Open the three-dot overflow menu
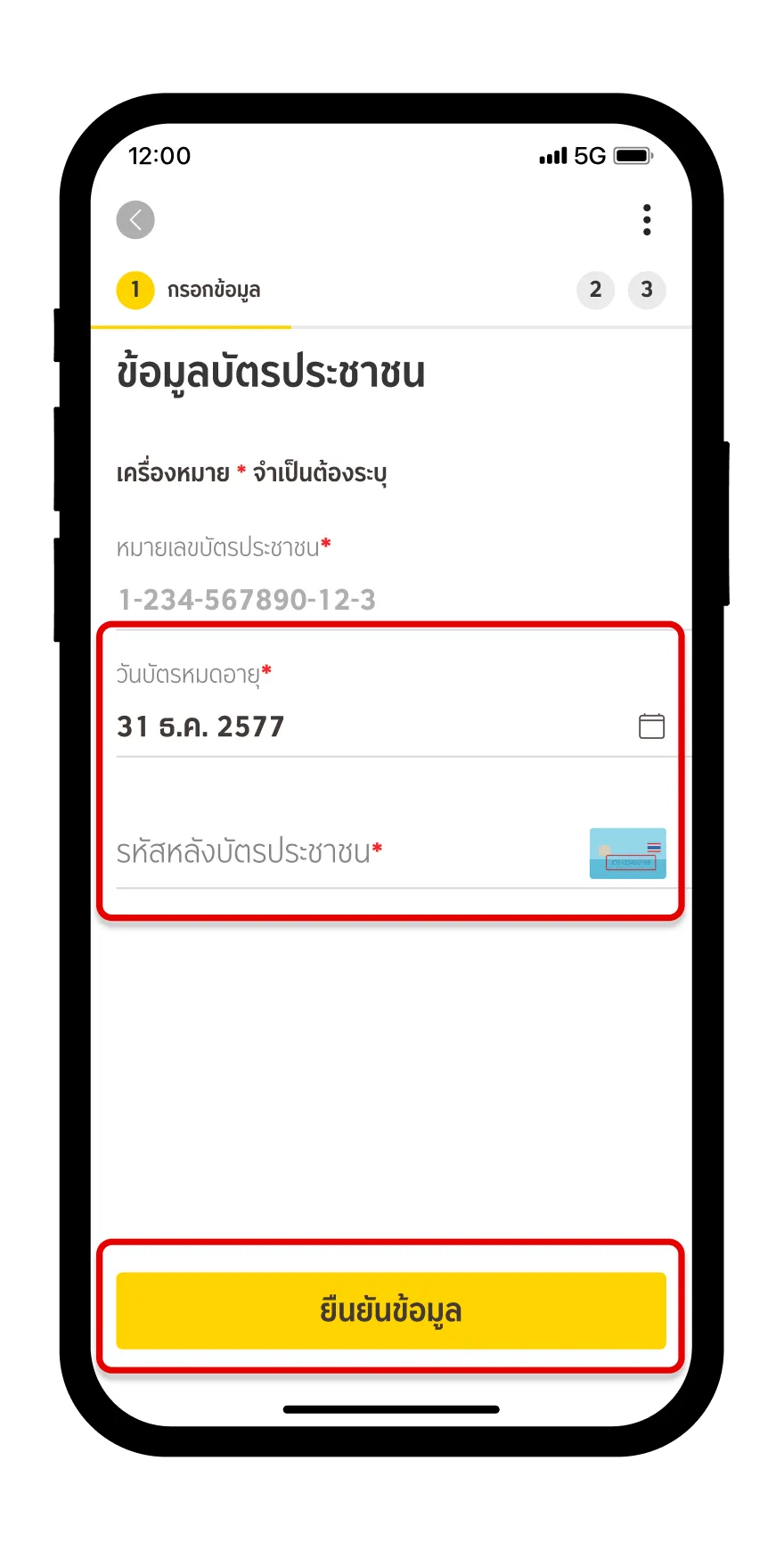This screenshot has width=784, height=1551. click(647, 219)
